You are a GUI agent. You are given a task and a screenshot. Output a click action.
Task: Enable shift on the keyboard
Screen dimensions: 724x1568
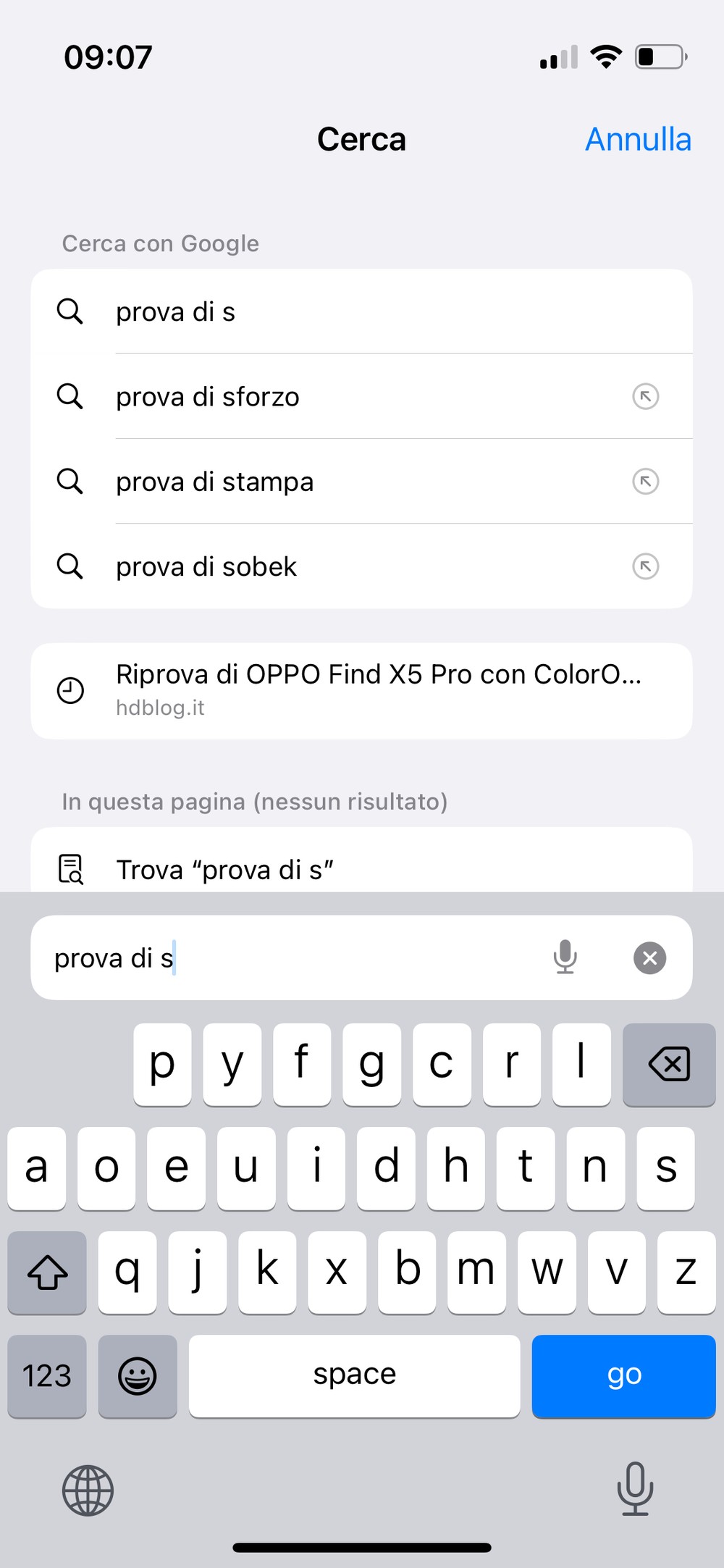(47, 1272)
